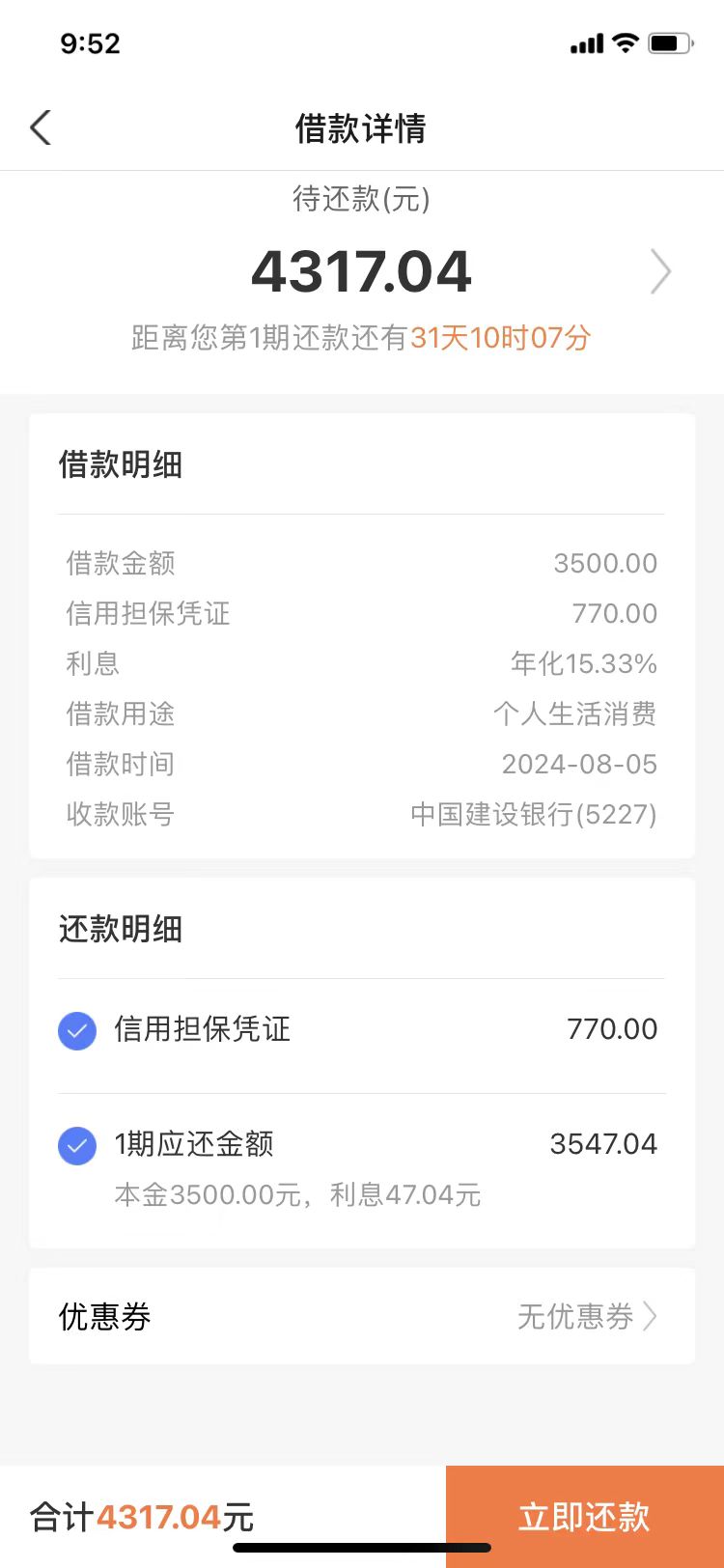This screenshot has height=1568, width=724.
Task: Tap 立即还款 to repay now
Action: 585,1517
